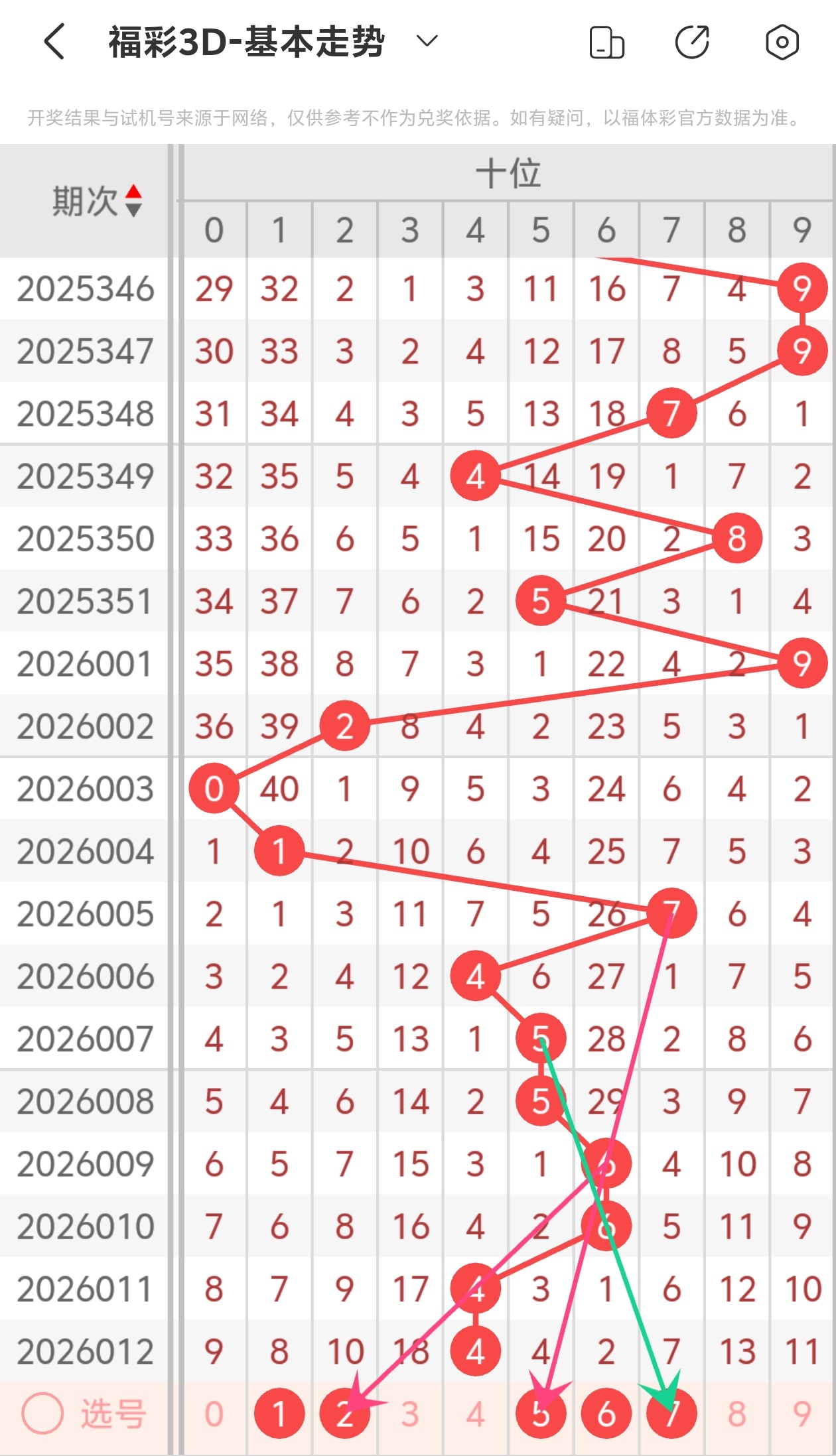
Task: Open the chart settings hexagon icon
Action: point(782,42)
